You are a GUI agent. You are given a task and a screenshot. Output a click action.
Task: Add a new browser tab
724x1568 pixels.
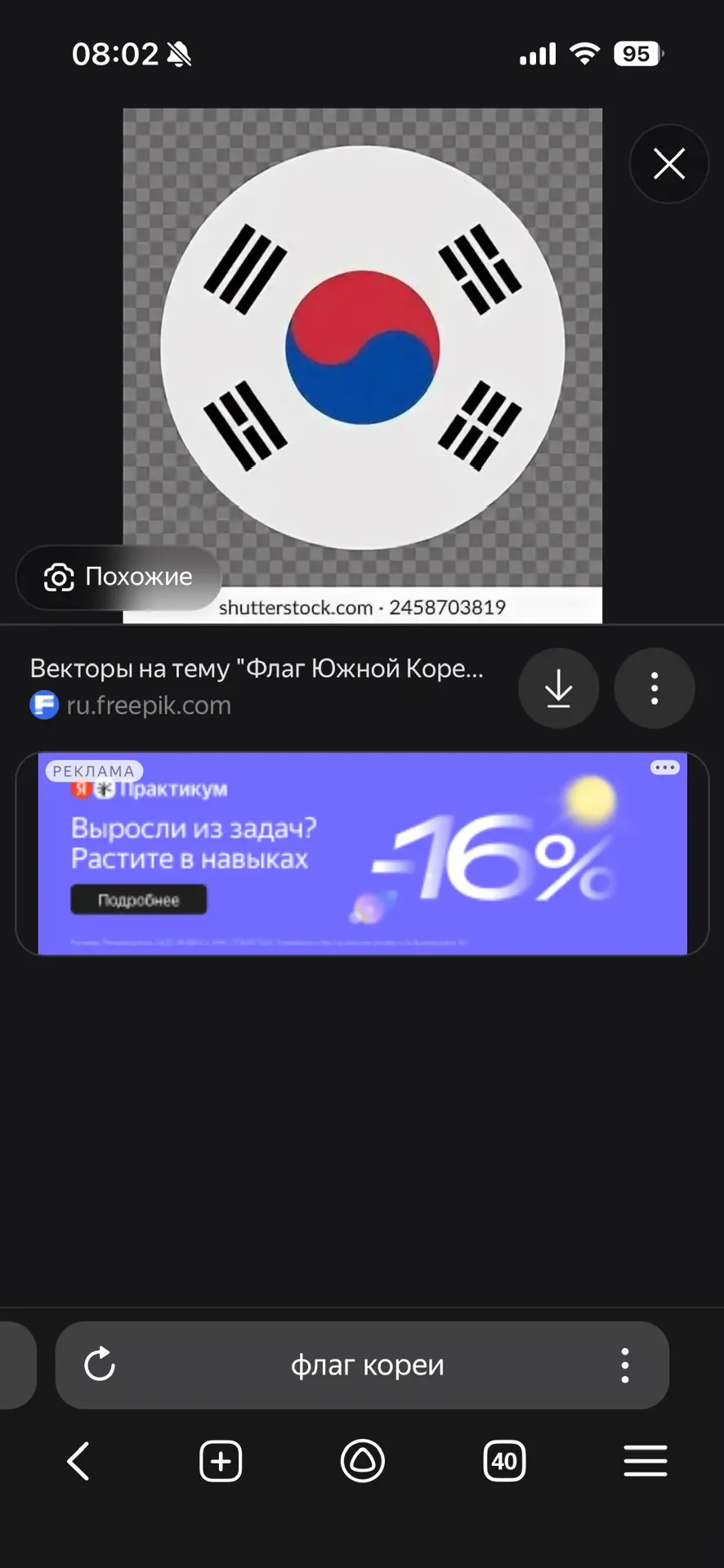coord(221,1461)
